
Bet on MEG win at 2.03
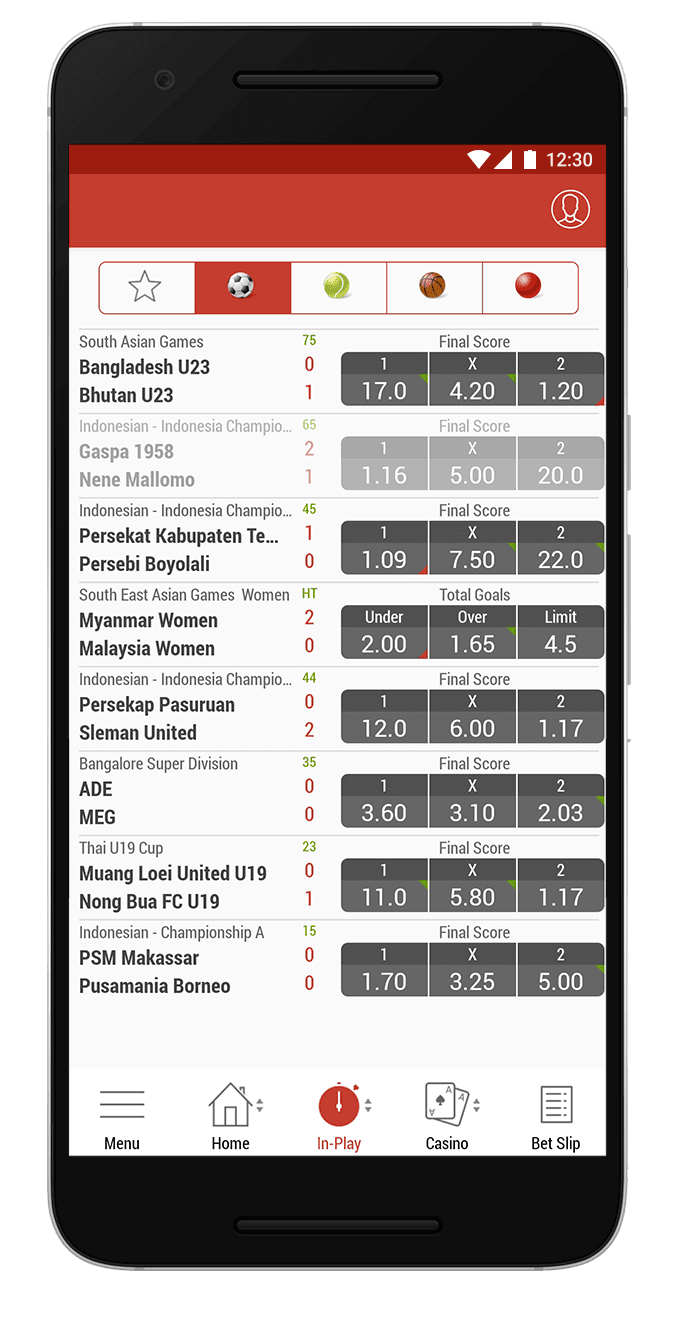point(560,802)
